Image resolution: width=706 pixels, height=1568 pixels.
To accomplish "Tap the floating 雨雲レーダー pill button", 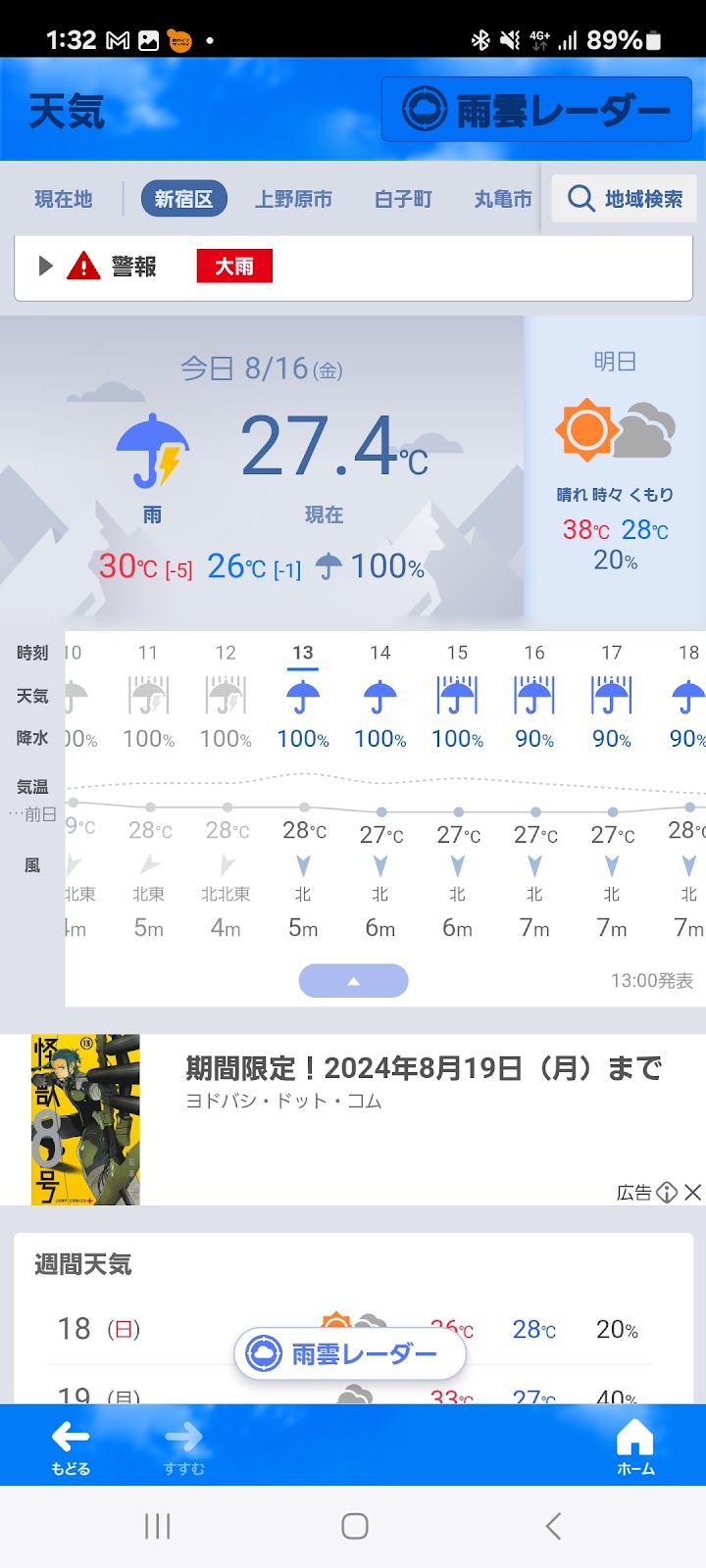I will pyautogui.click(x=350, y=1354).
